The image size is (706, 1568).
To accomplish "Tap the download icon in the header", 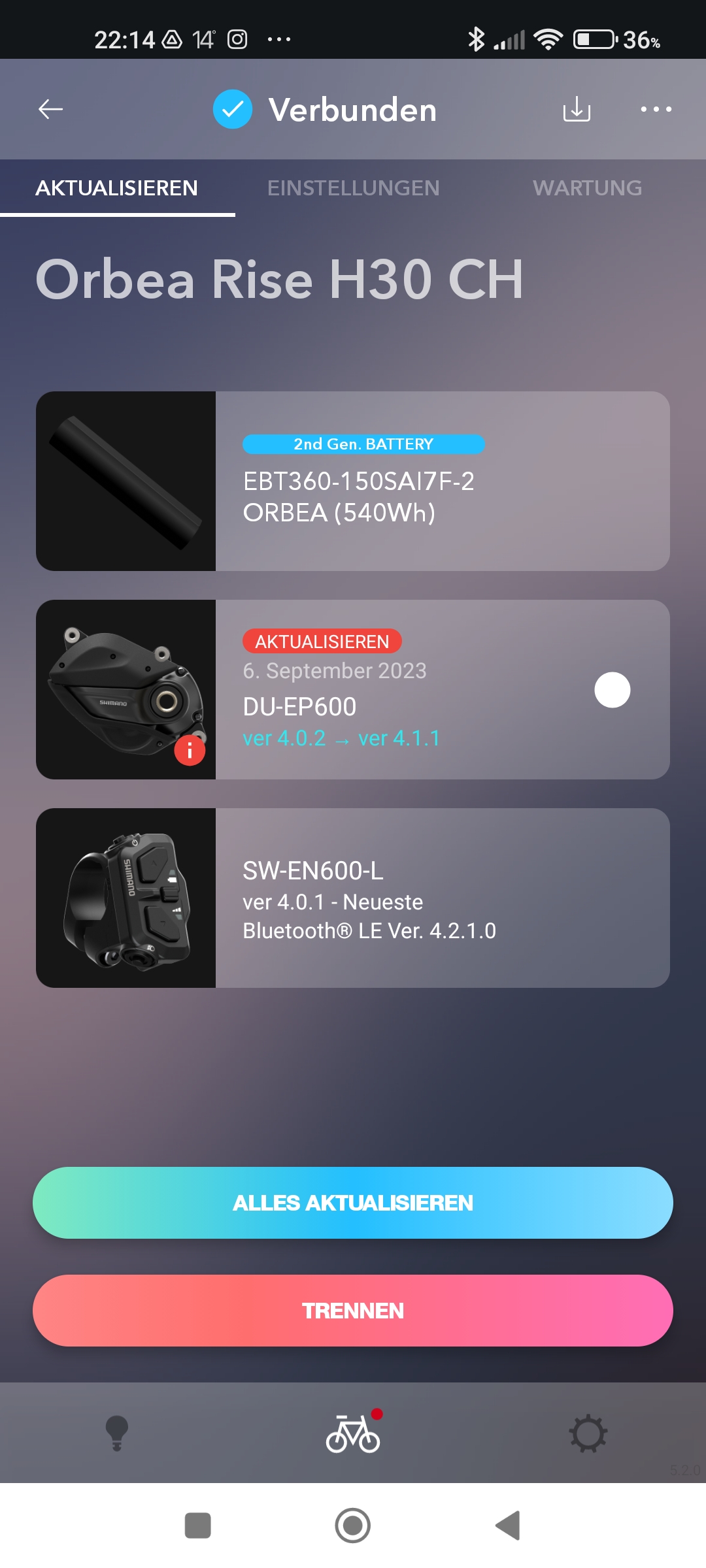I will 577,109.
